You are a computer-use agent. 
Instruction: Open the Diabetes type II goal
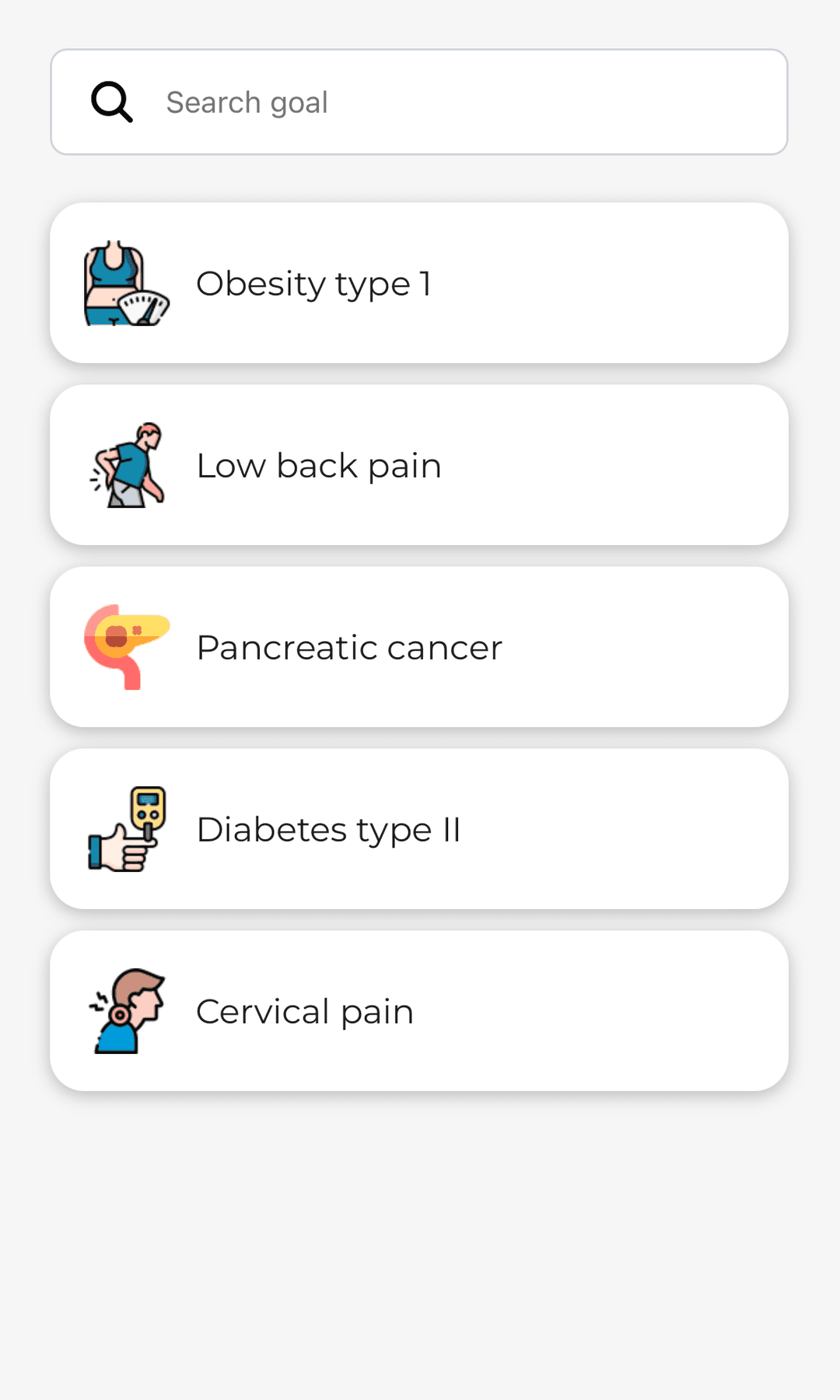420,828
